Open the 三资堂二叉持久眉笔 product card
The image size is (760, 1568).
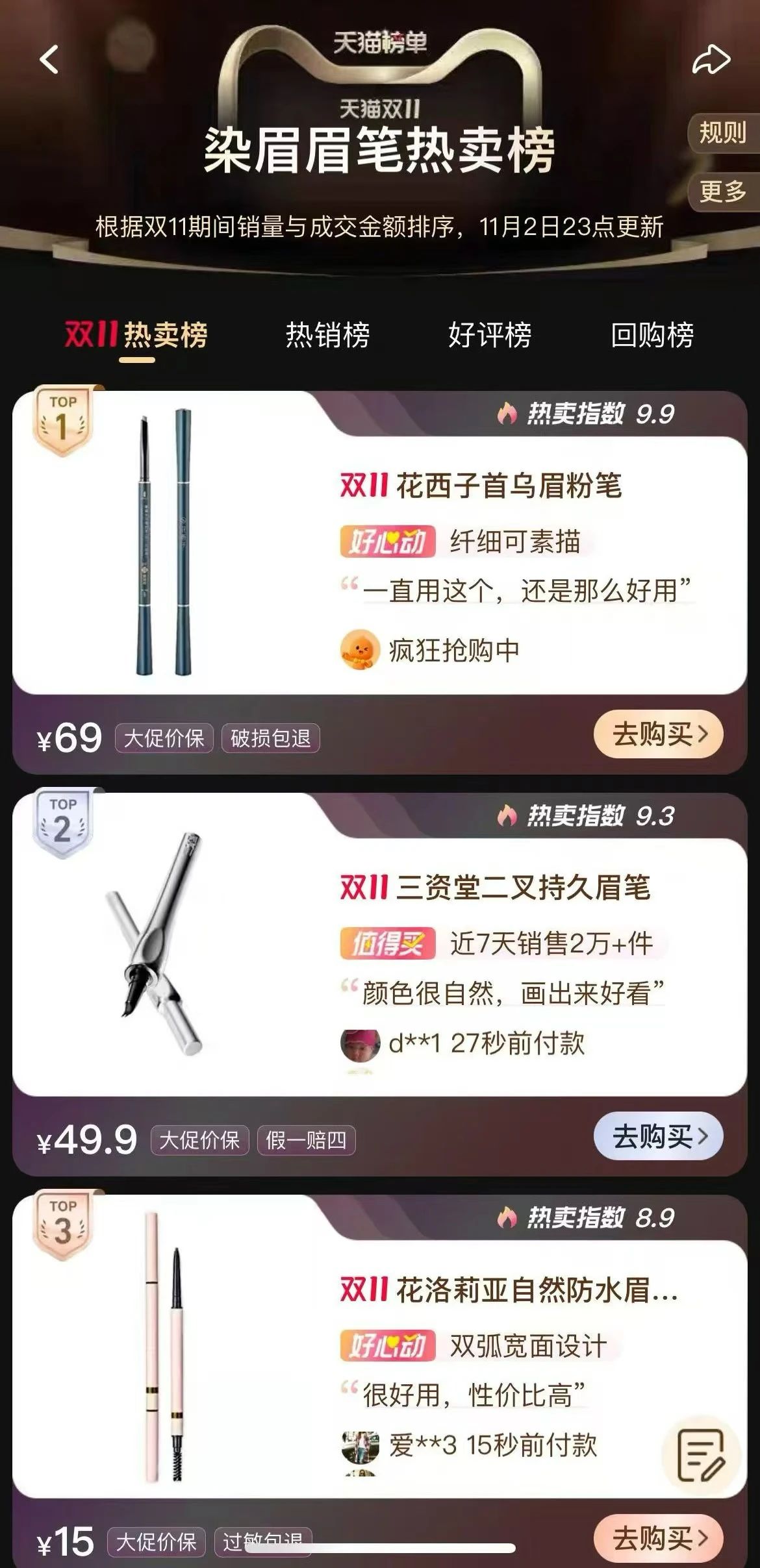point(495,888)
